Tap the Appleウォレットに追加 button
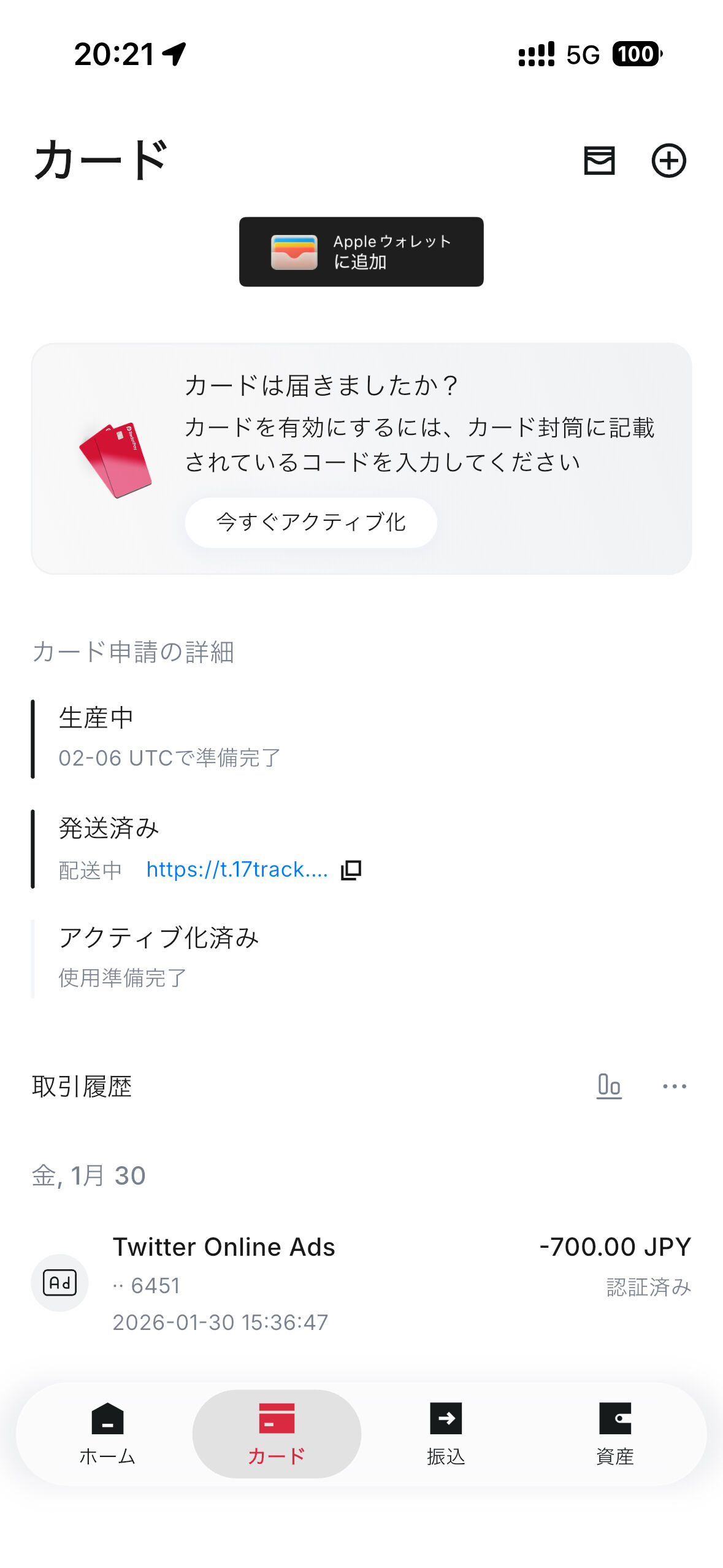Viewport: 723px width, 1568px height. (361, 252)
